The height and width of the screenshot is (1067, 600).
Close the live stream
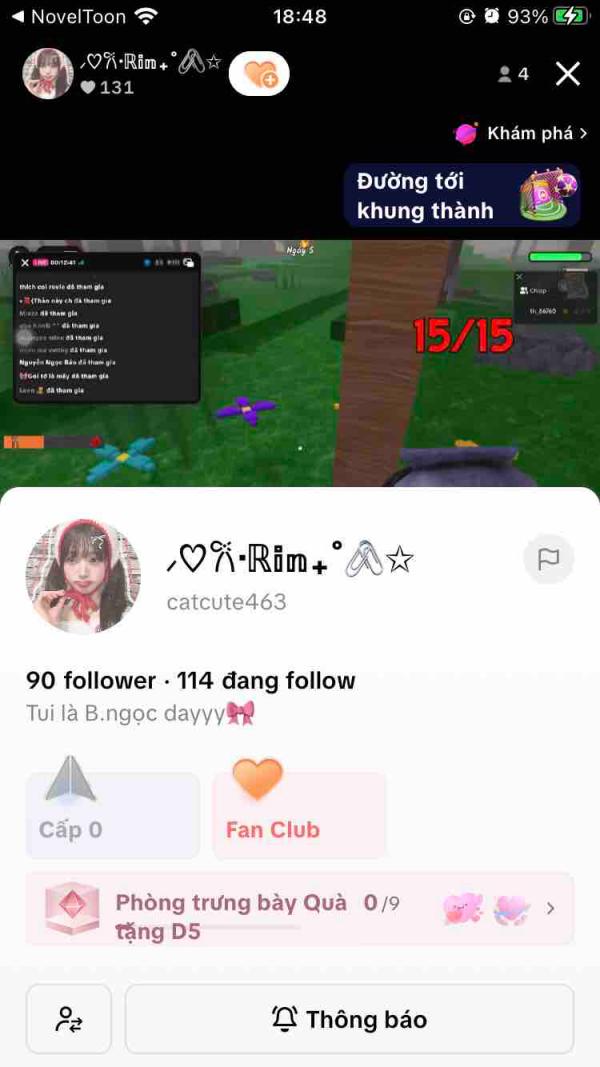pos(567,74)
